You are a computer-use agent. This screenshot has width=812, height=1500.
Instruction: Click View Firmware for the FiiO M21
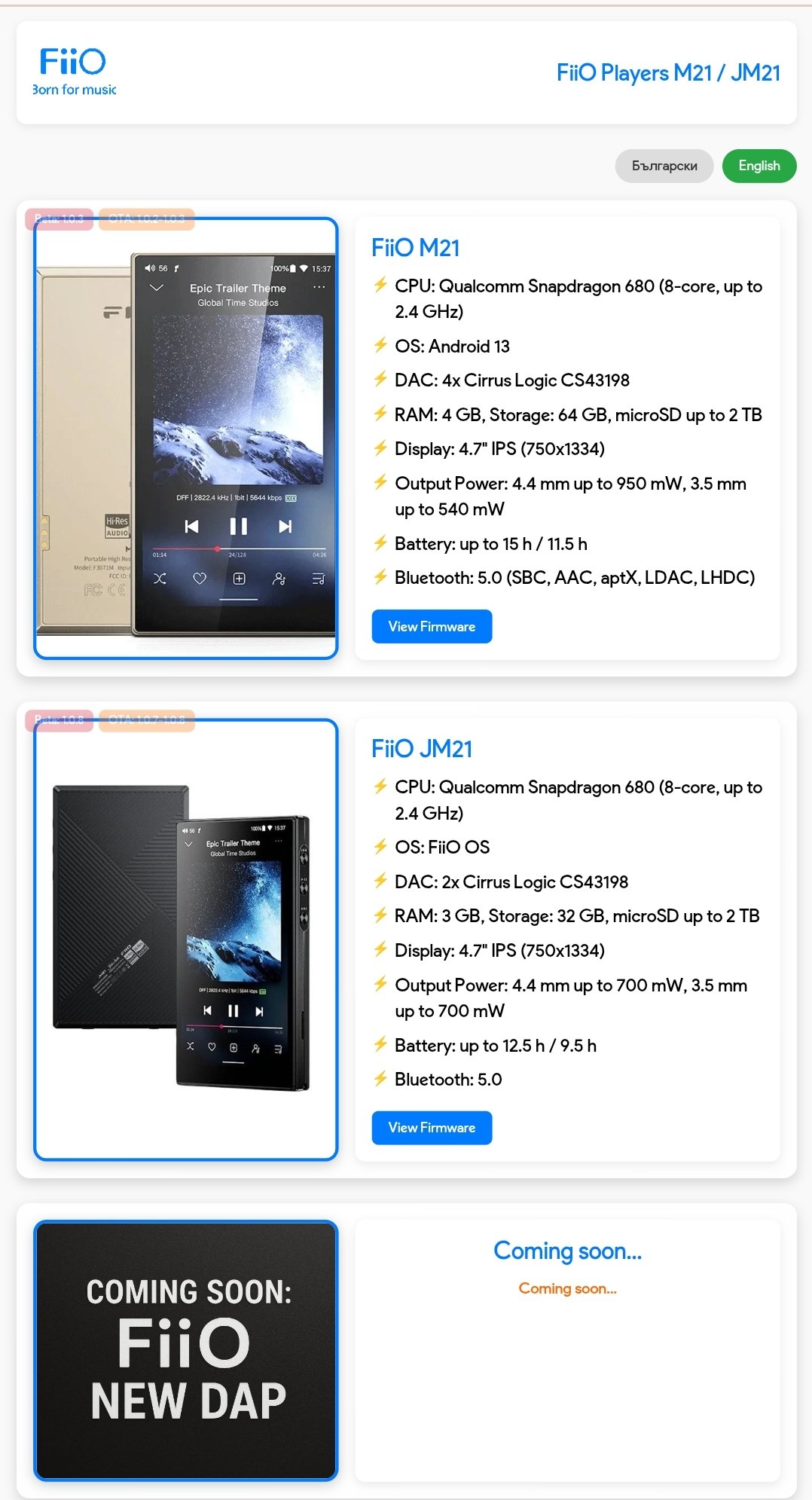pyautogui.click(x=431, y=626)
